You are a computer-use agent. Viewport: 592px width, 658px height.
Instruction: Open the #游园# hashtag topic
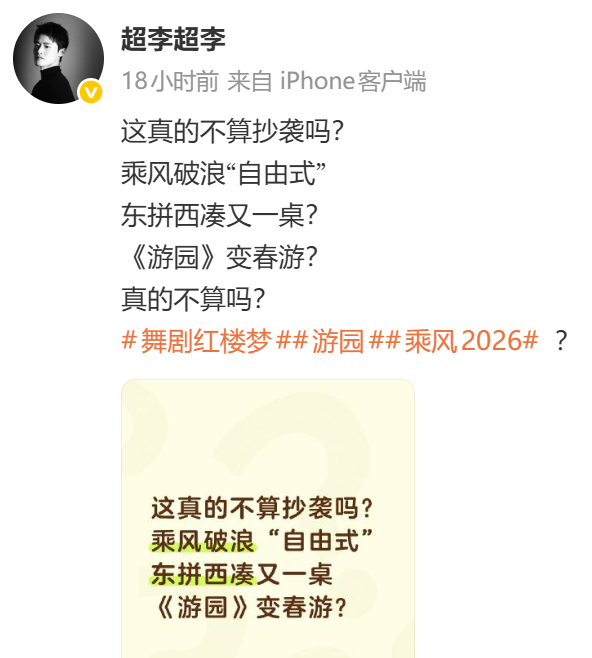pos(337,340)
